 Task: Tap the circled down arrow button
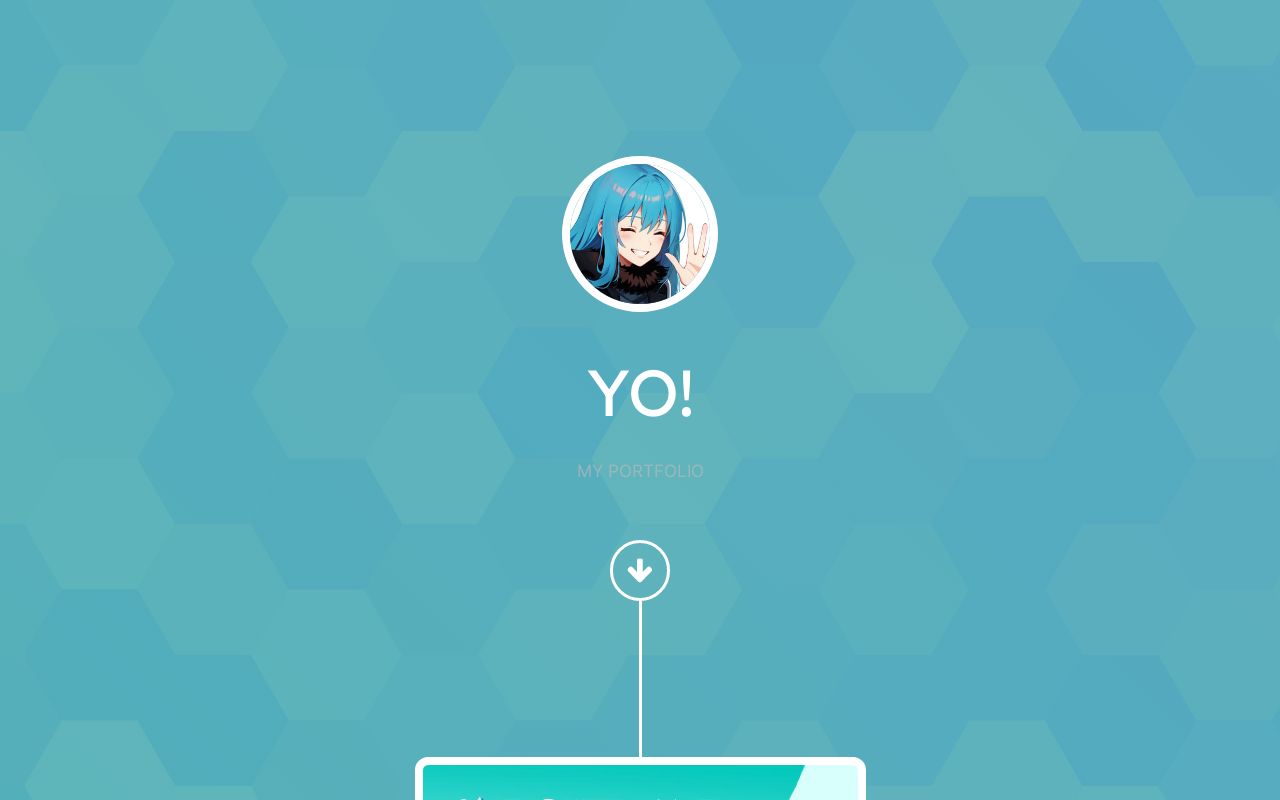(x=640, y=570)
